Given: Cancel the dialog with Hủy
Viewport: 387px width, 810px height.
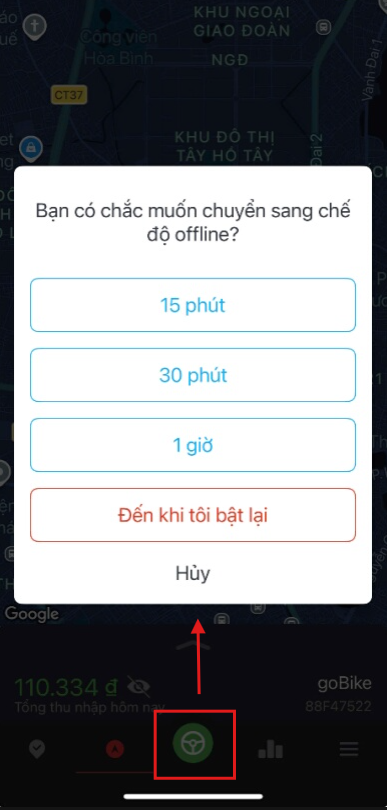Looking at the screenshot, I should (193, 573).
